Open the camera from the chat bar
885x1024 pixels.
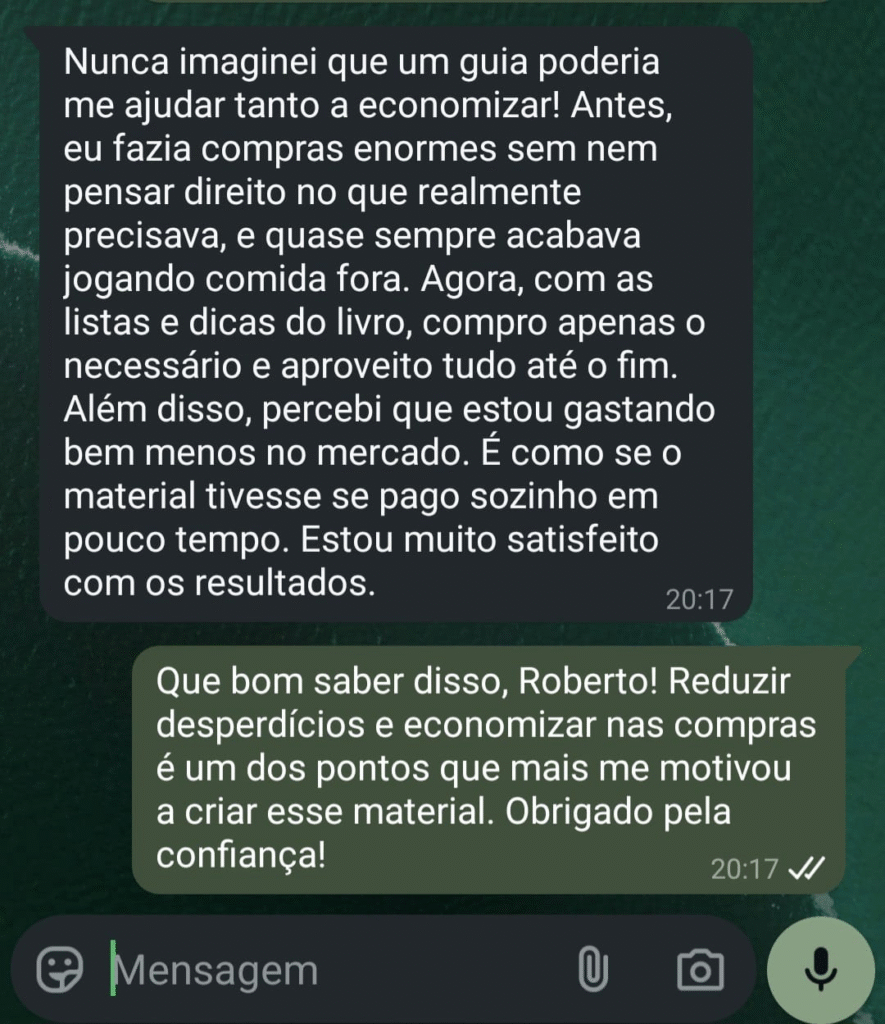(x=700, y=969)
